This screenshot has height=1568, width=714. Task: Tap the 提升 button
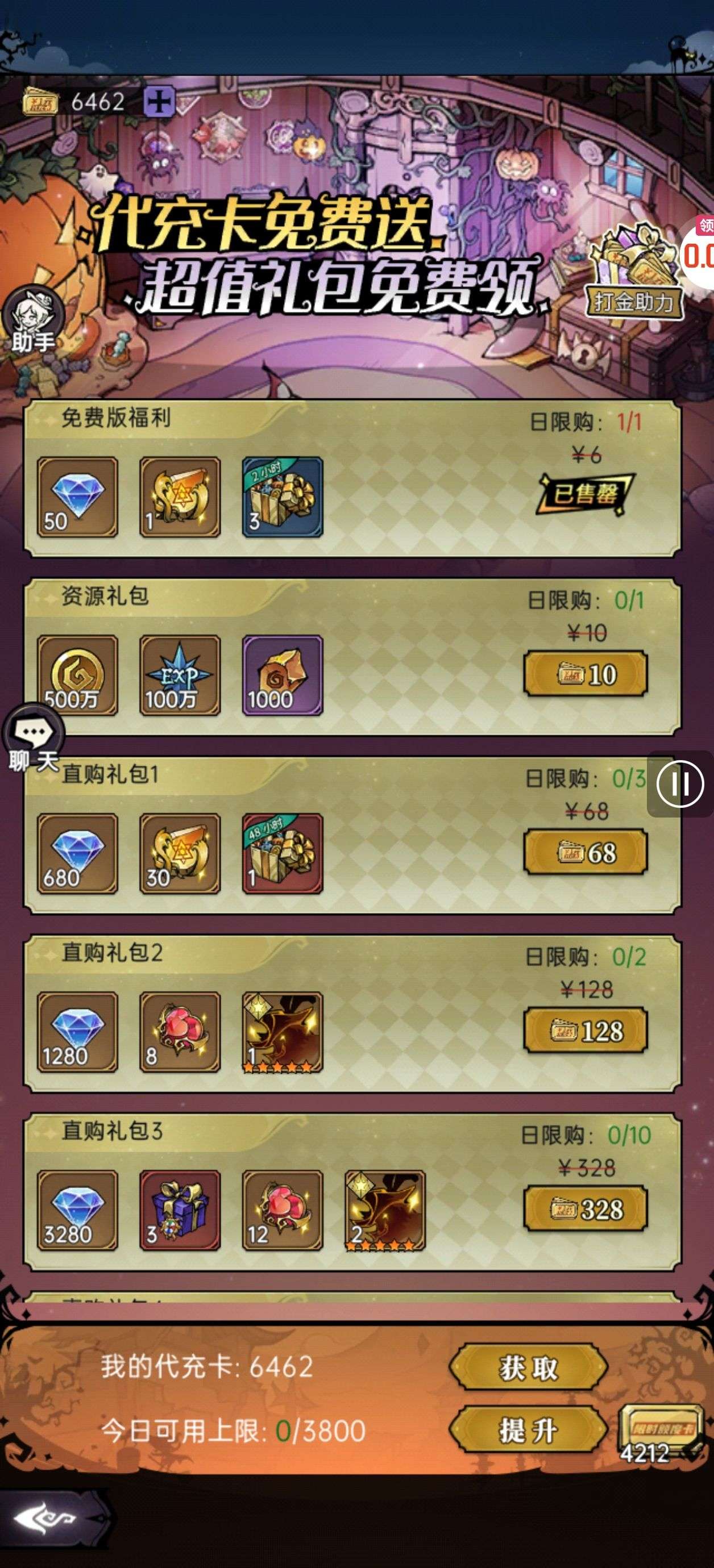tap(528, 1430)
